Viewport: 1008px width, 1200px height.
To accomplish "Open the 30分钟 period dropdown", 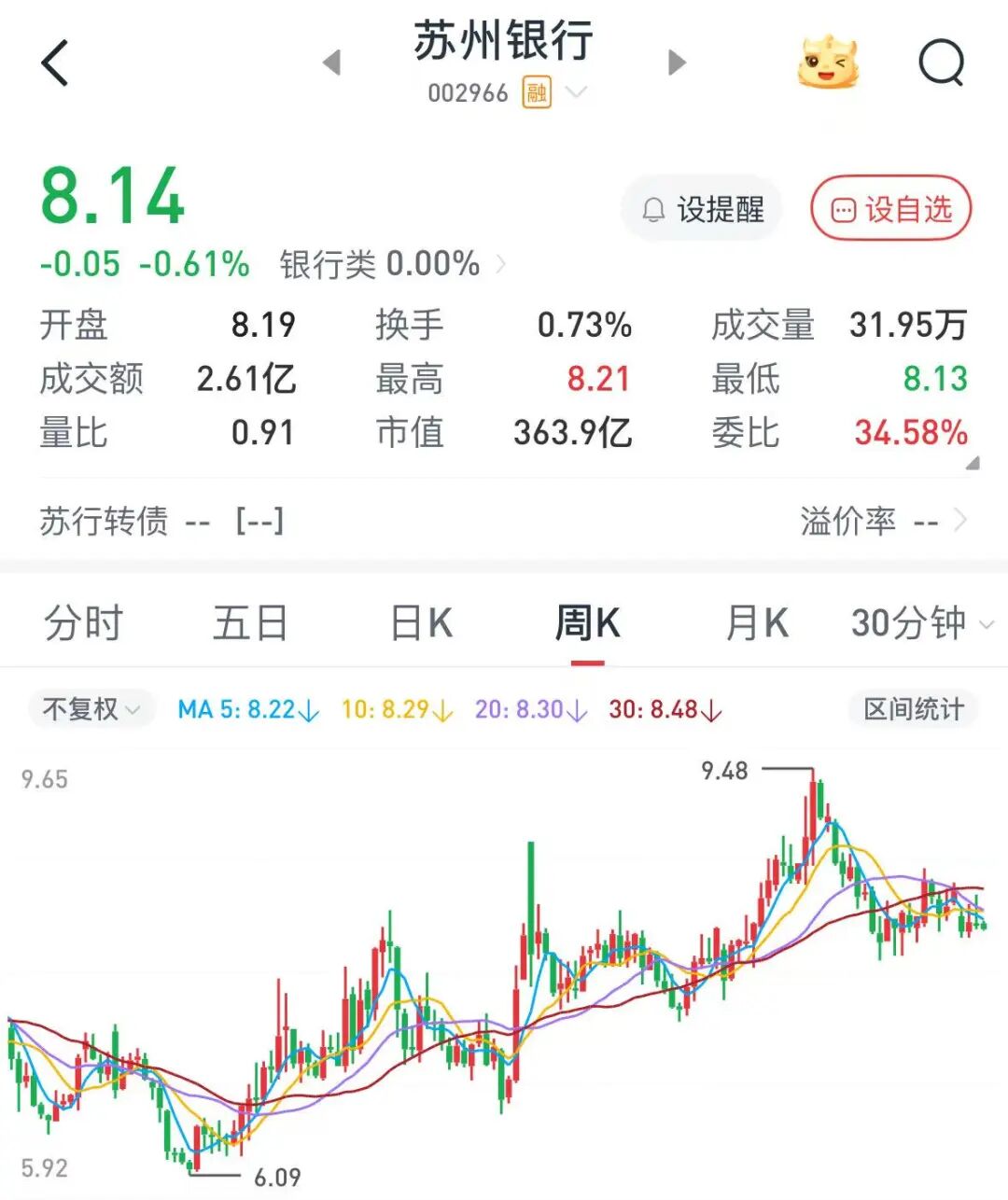I will tap(921, 623).
